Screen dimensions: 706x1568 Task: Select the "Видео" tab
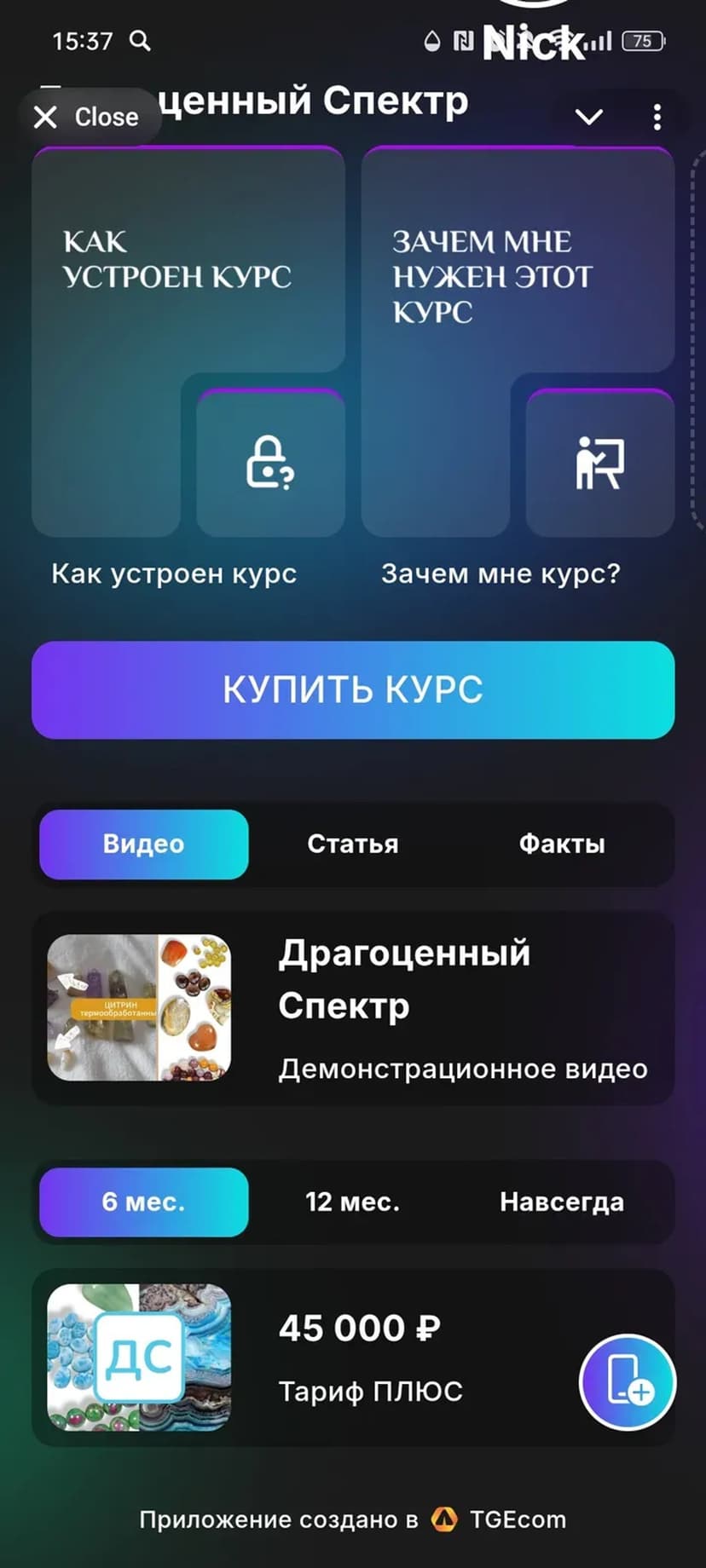click(143, 844)
